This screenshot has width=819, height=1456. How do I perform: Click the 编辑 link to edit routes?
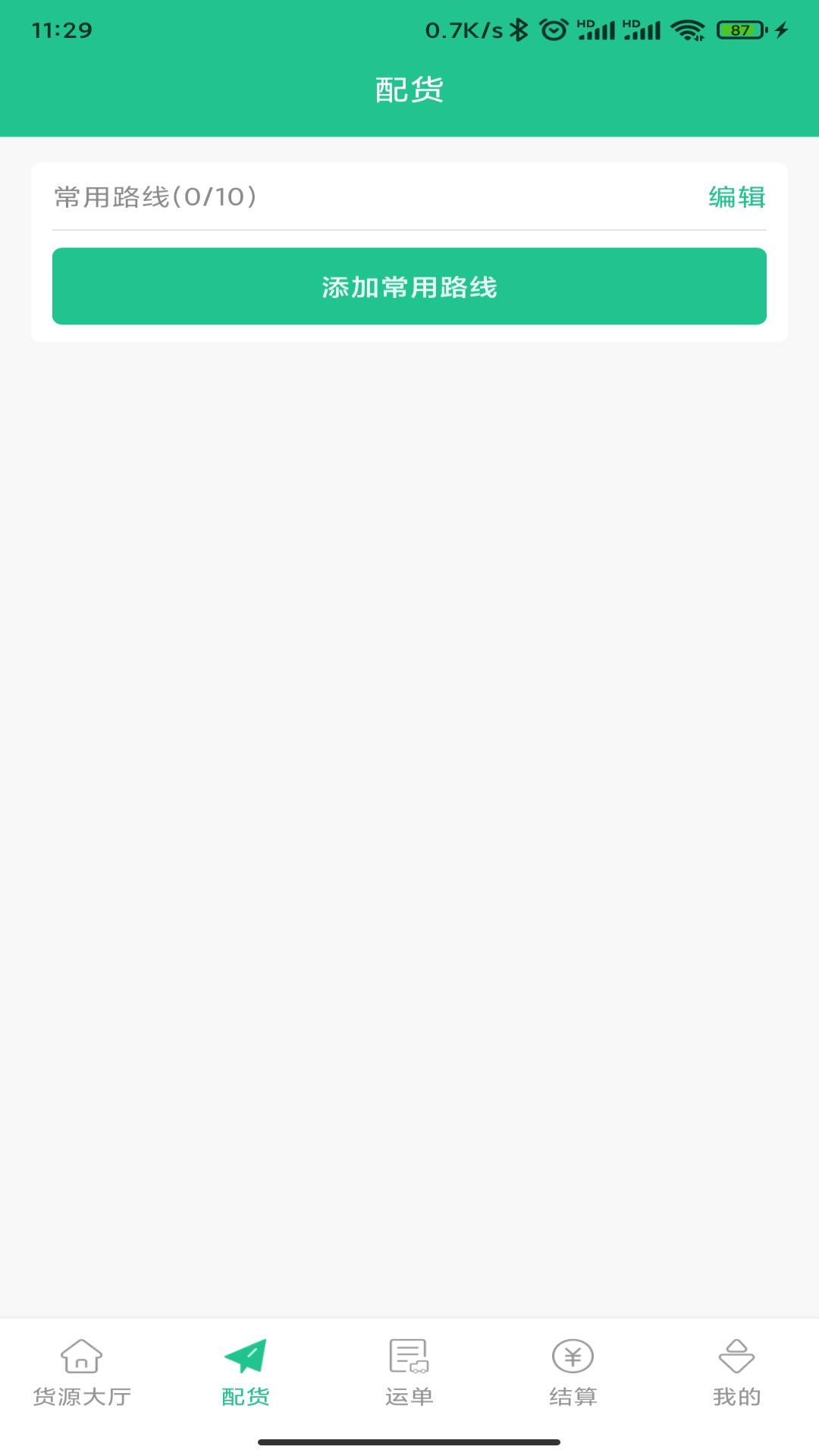(x=736, y=196)
